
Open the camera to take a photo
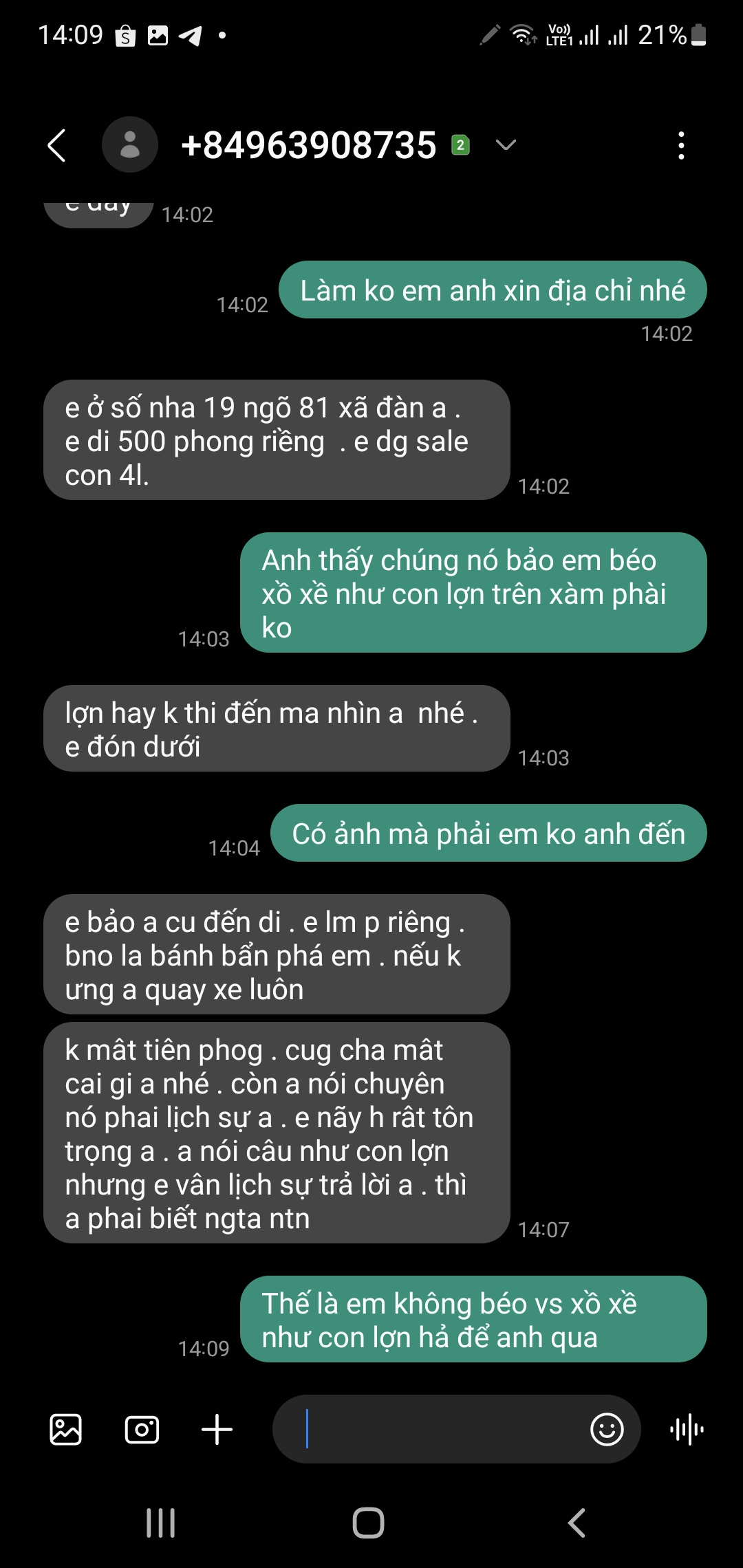coord(142,1430)
